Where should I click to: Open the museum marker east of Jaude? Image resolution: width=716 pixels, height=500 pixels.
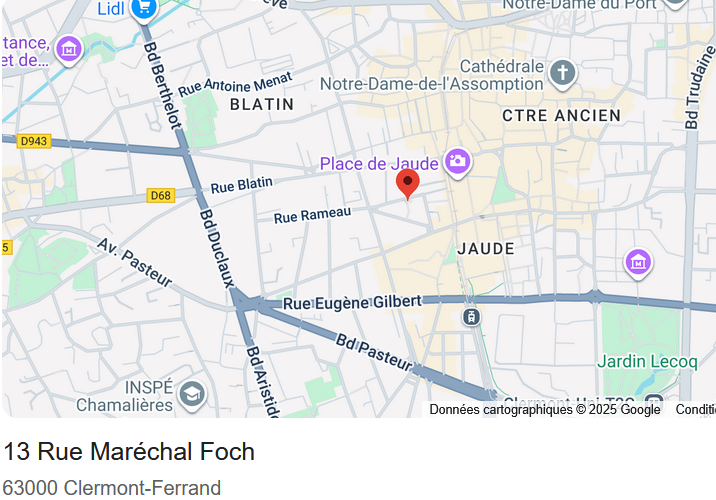click(x=638, y=263)
